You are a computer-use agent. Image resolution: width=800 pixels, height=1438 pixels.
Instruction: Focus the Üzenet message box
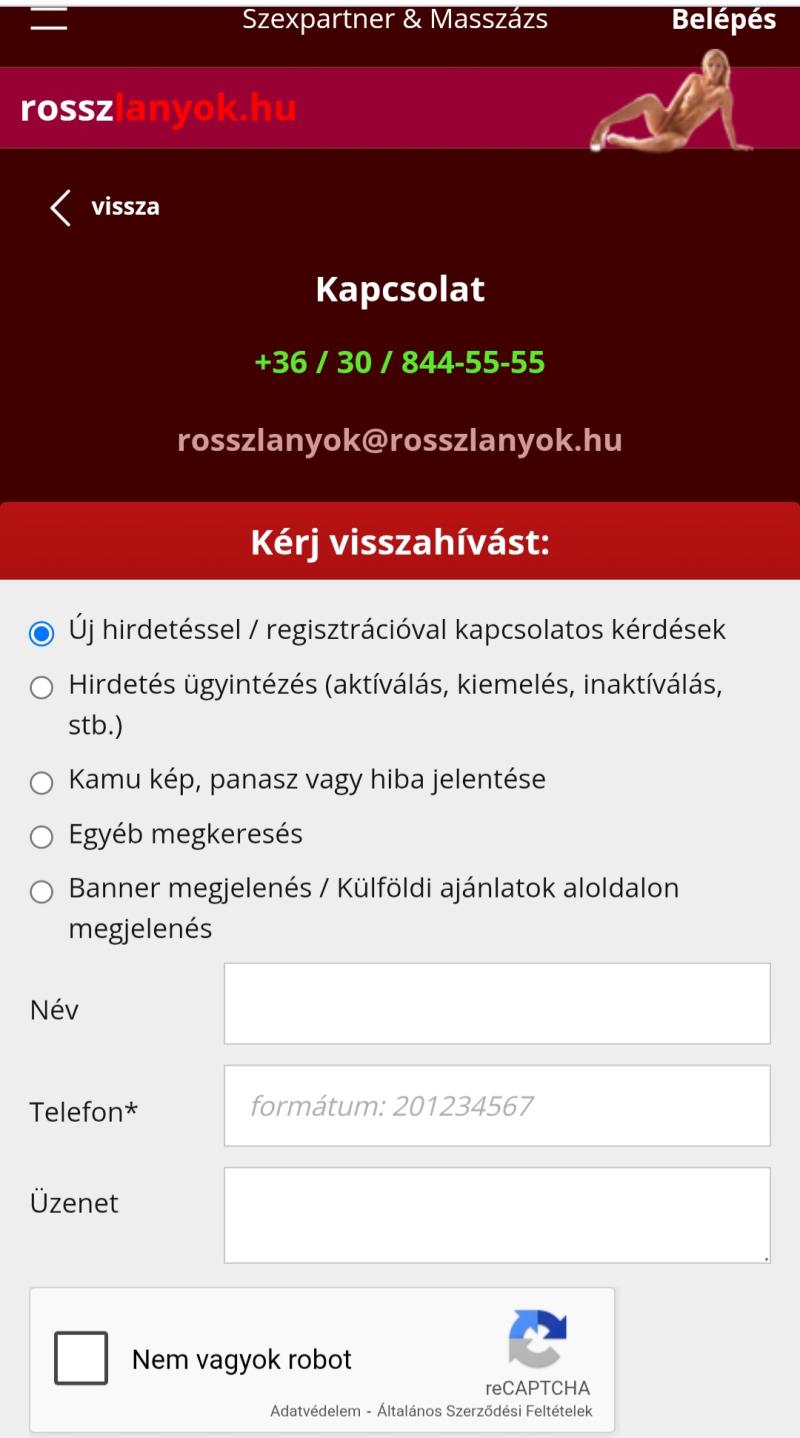497,1215
